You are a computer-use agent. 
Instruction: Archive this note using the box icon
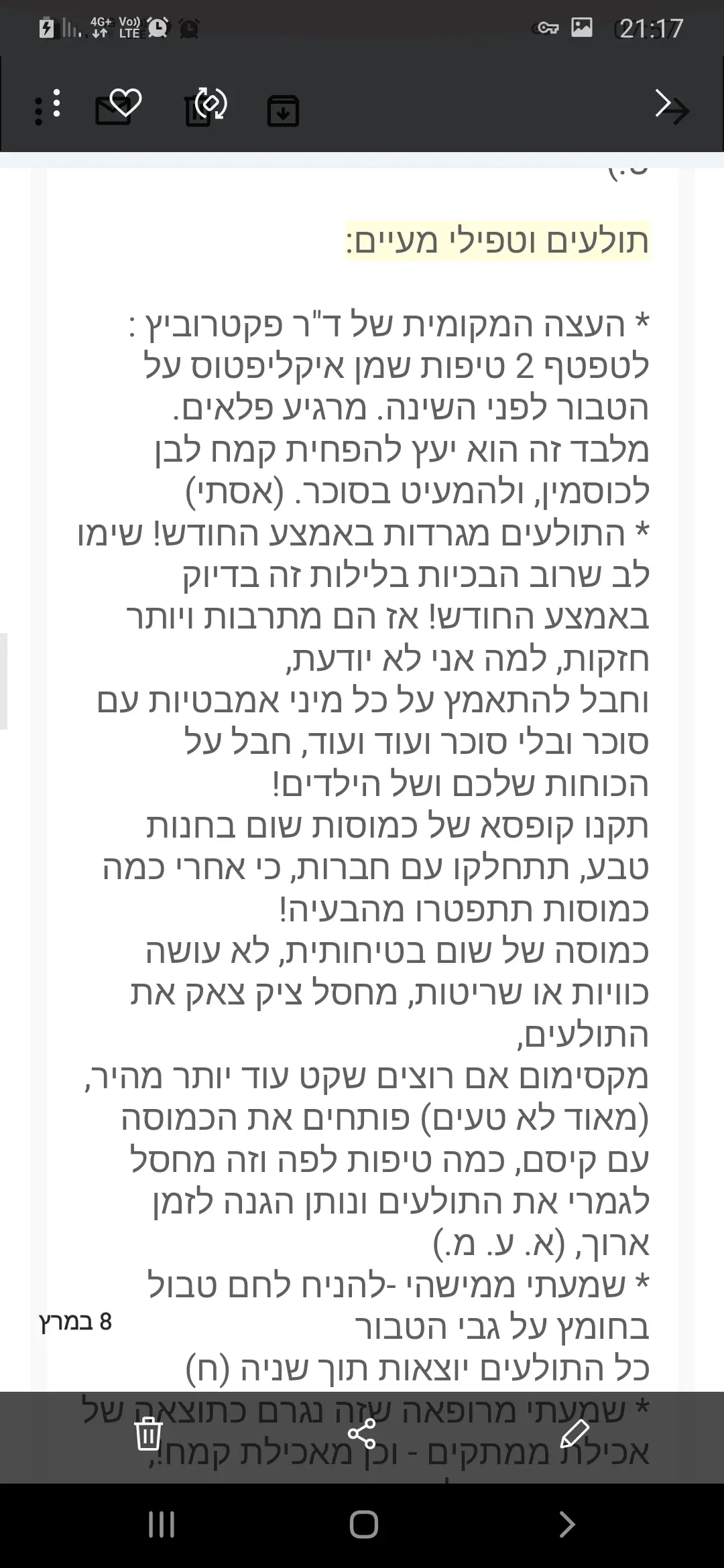(283, 111)
